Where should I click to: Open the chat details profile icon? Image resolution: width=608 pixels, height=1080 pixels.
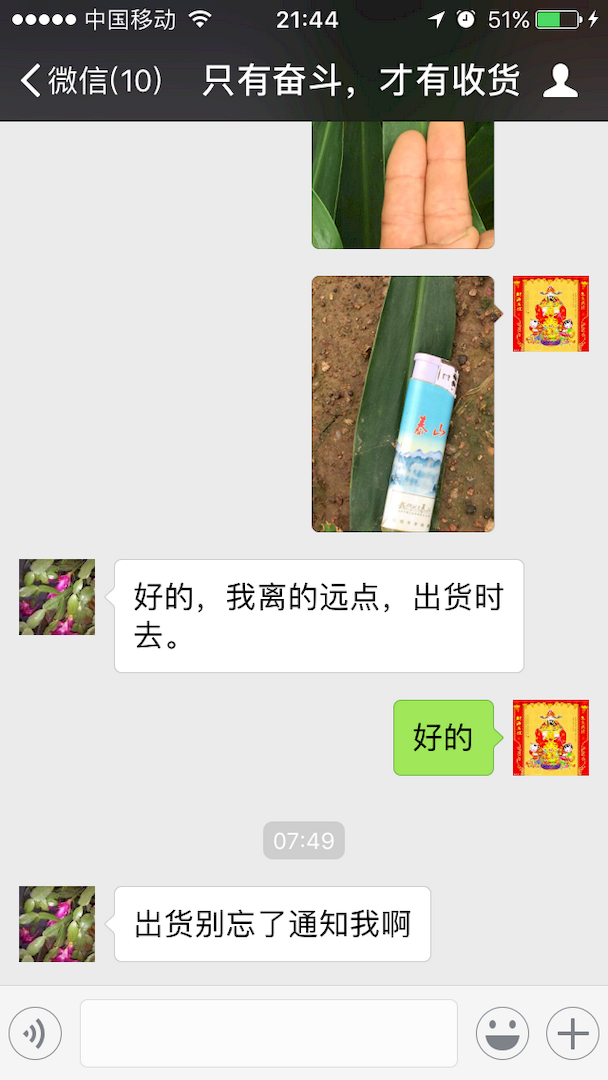(560, 81)
